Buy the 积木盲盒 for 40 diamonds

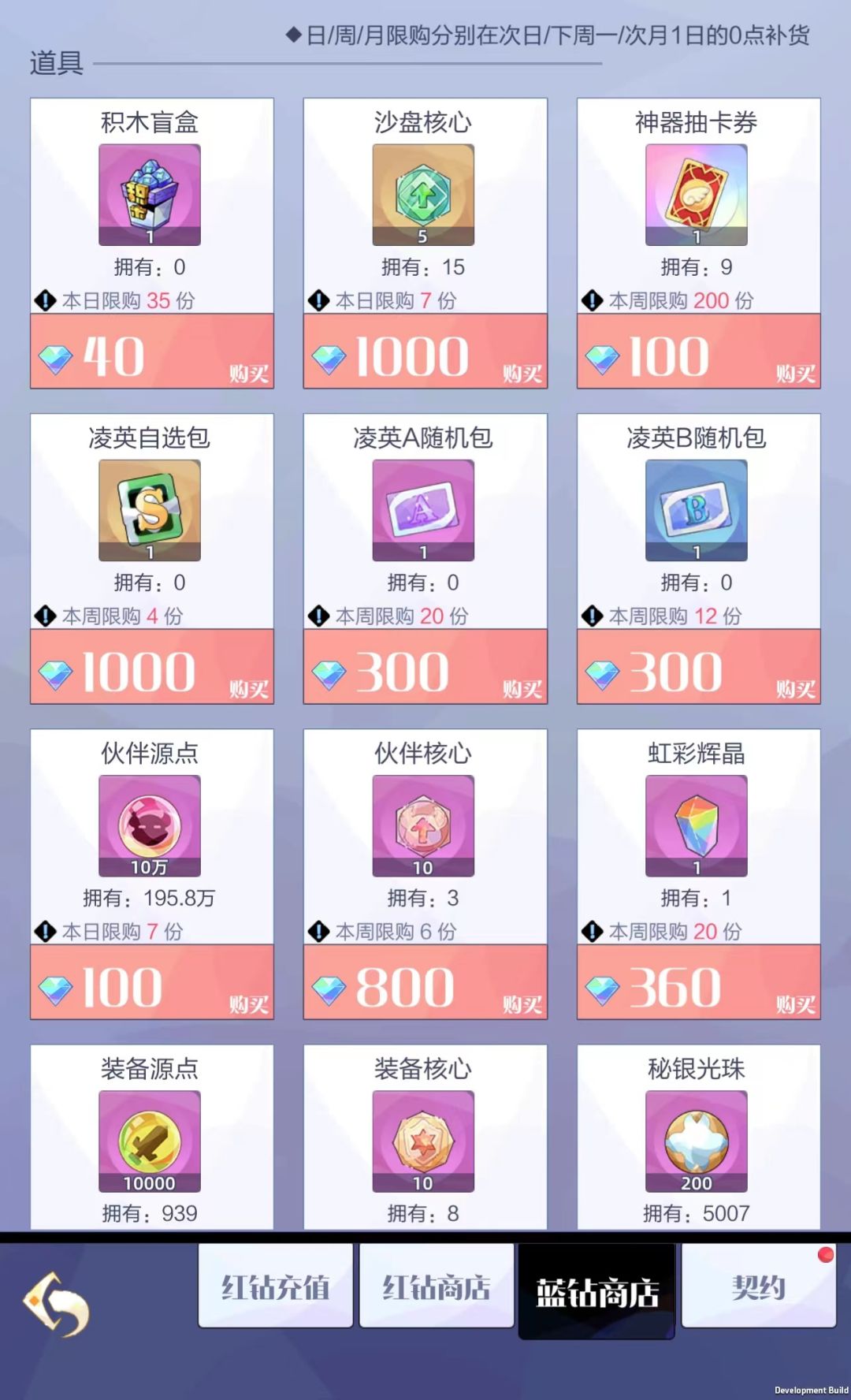click(150, 352)
